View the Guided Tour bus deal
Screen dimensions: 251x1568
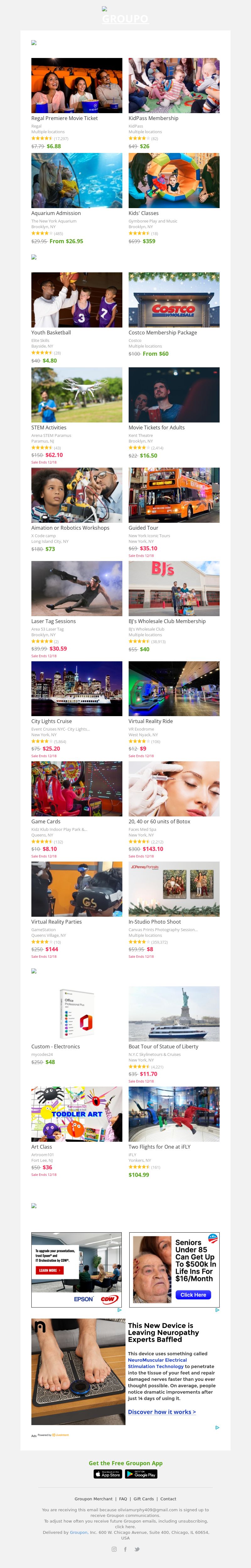pyautogui.click(x=174, y=495)
